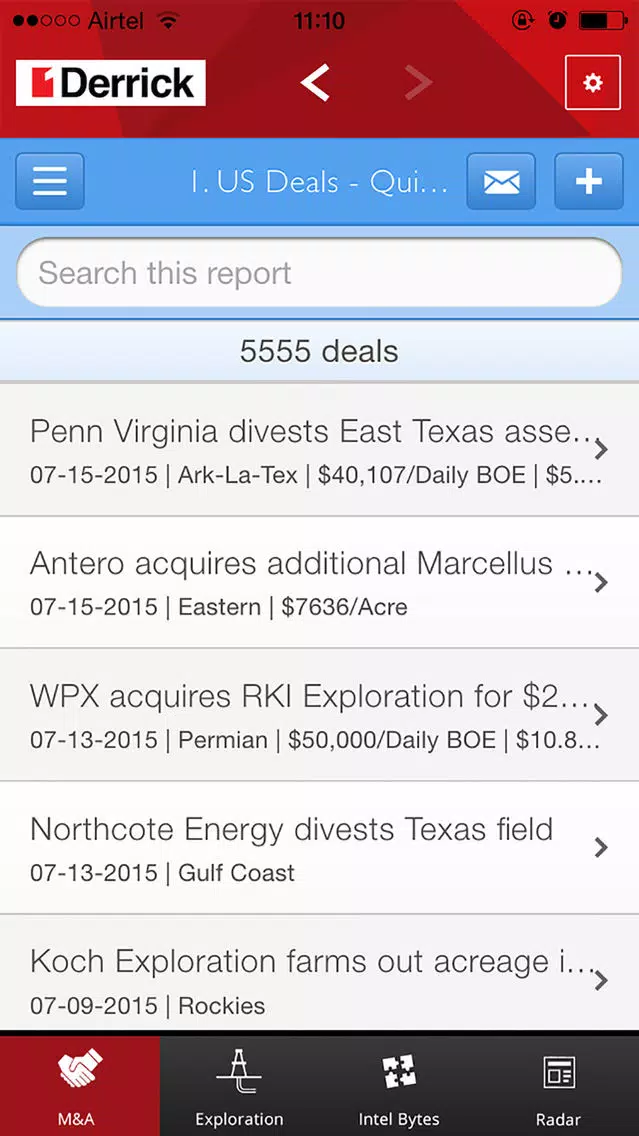
Task: Open the Koch Exploration farm-out deal
Action: (x=320, y=973)
